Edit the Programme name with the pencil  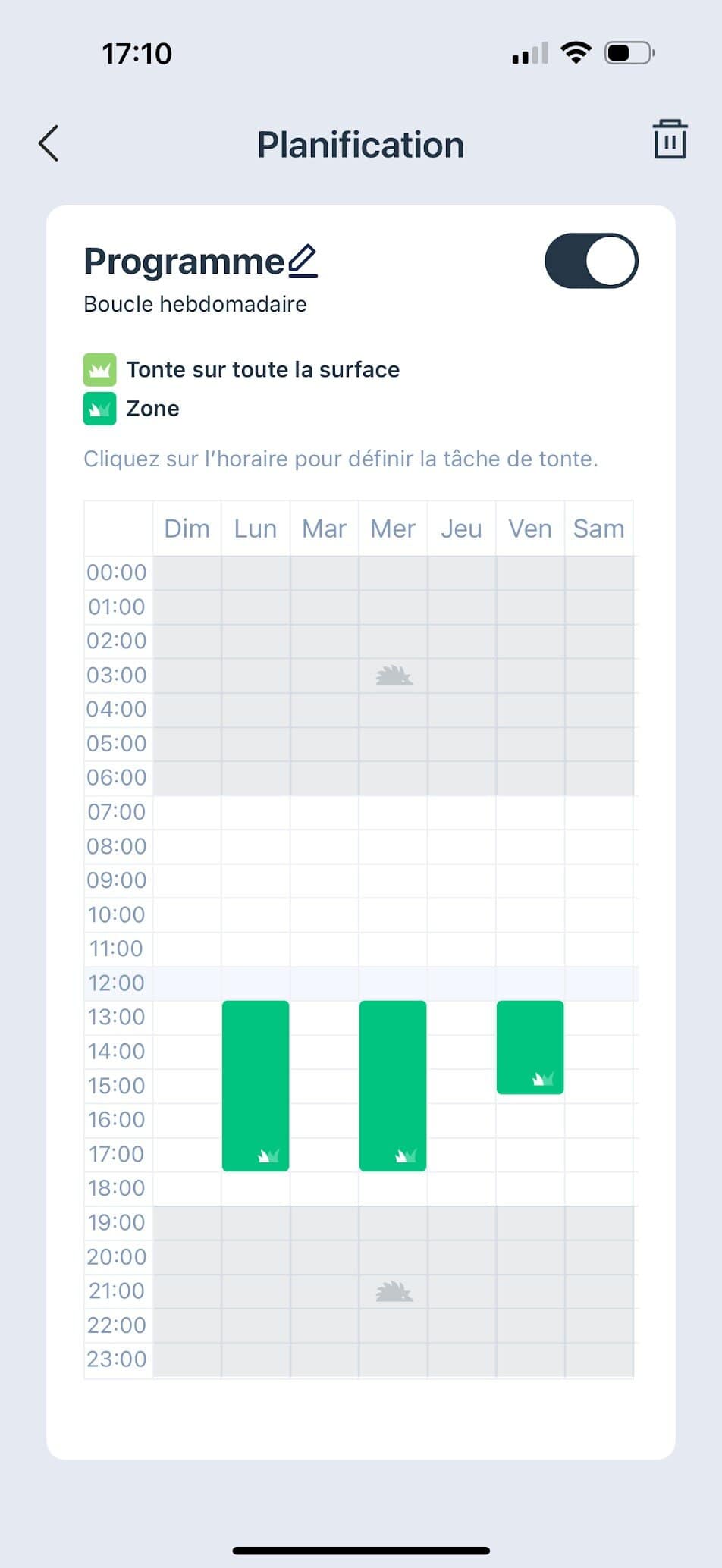[303, 261]
